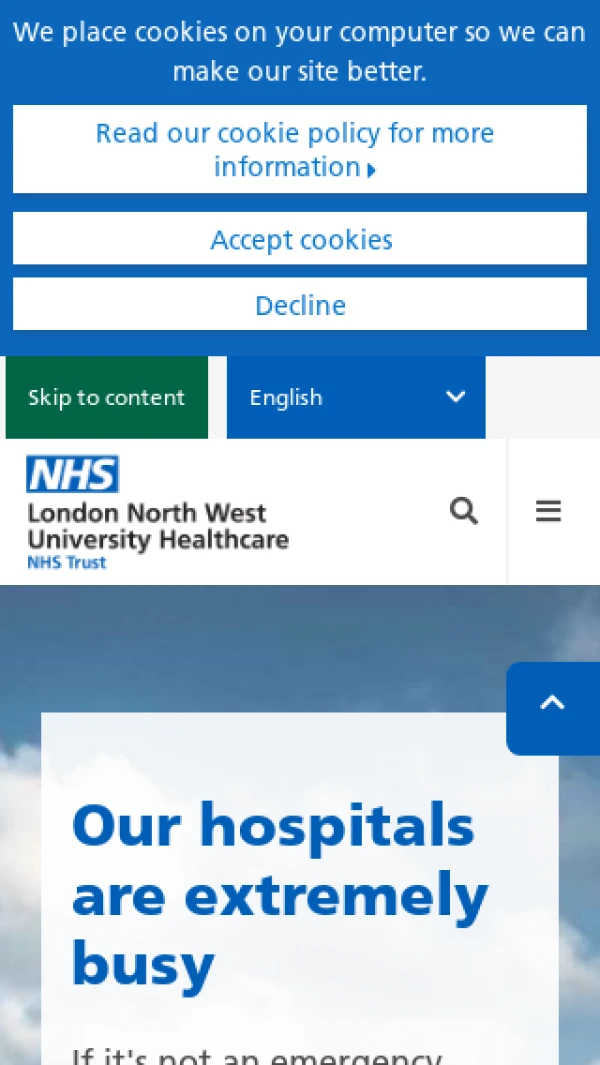Accept cookies on this site
The height and width of the screenshot is (1065, 600).
point(299,239)
